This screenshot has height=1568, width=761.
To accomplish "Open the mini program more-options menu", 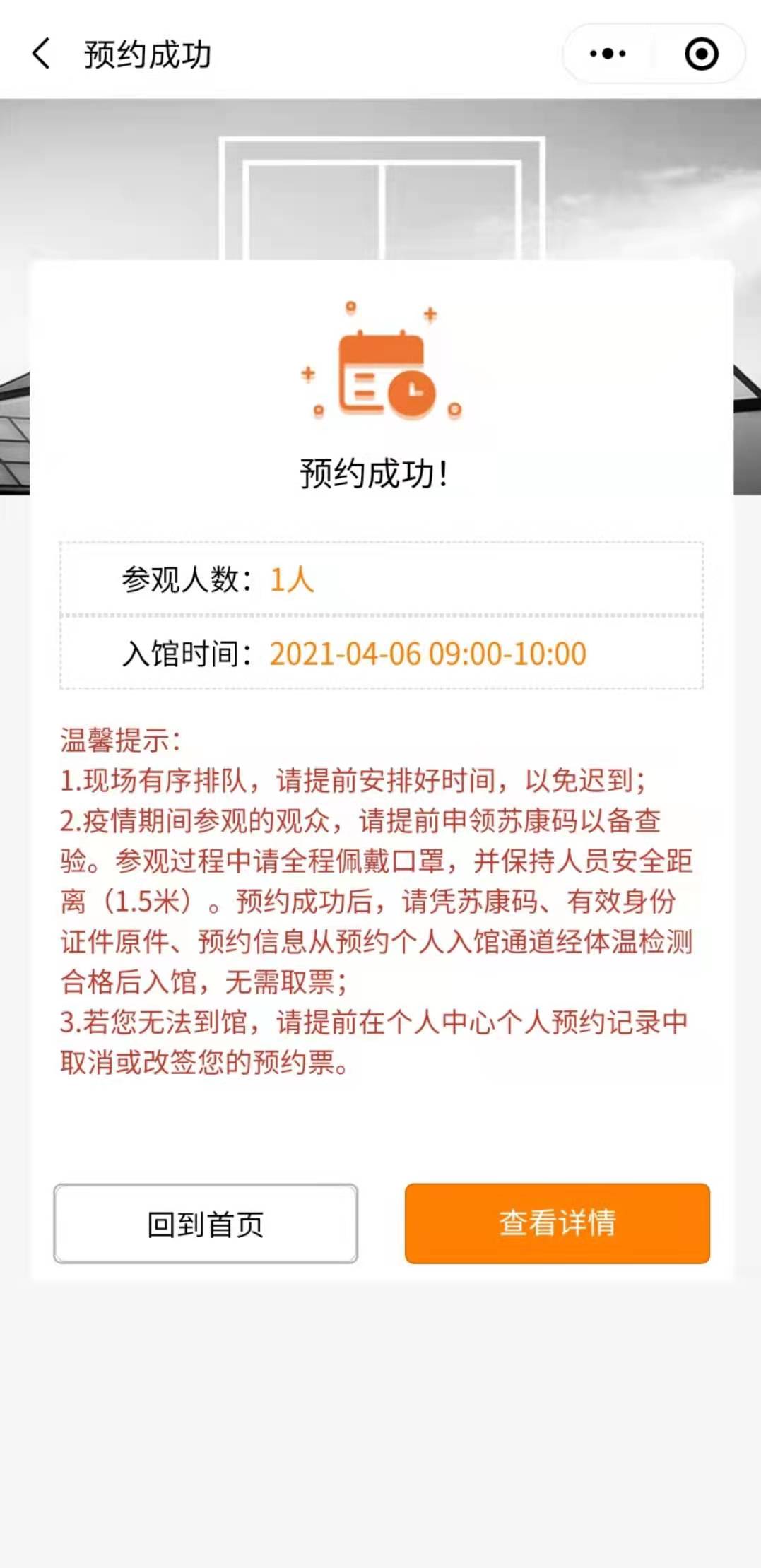I will [608, 54].
